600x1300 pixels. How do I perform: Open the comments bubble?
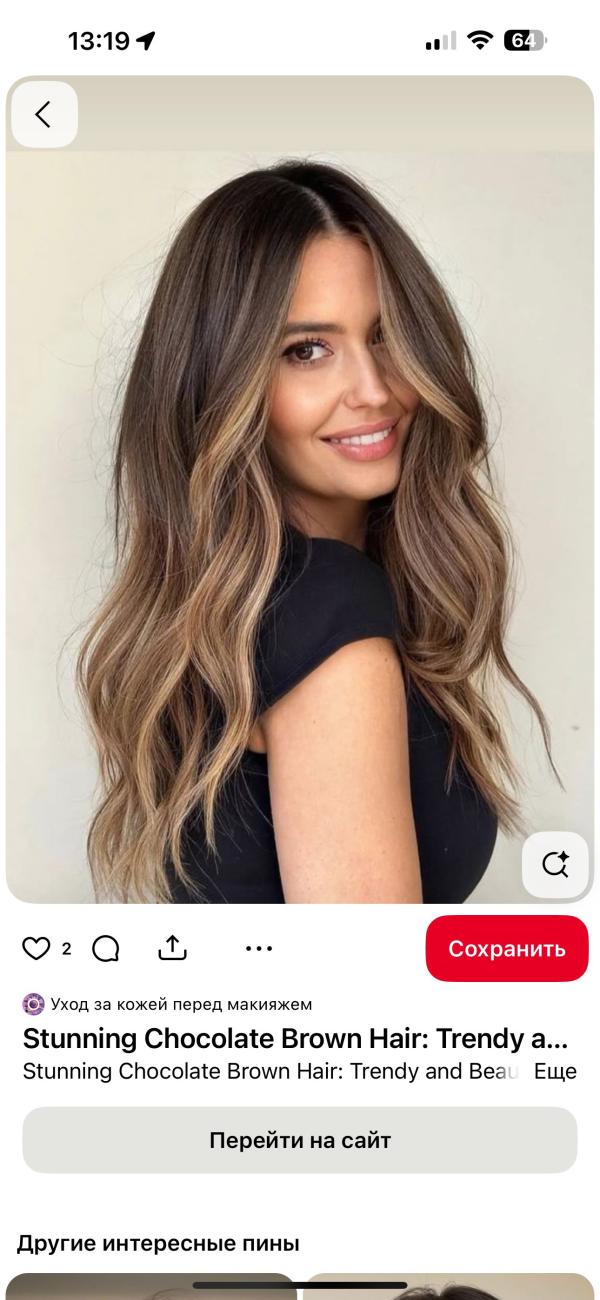[106, 948]
